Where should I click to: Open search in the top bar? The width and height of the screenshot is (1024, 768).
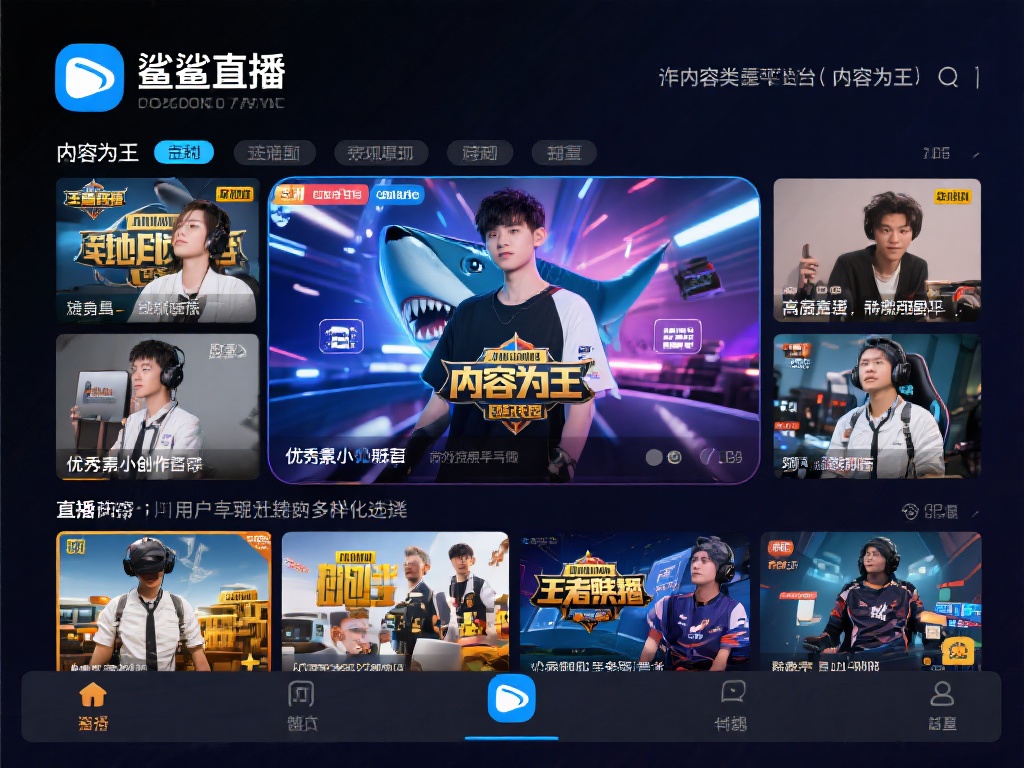click(x=947, y=77)
